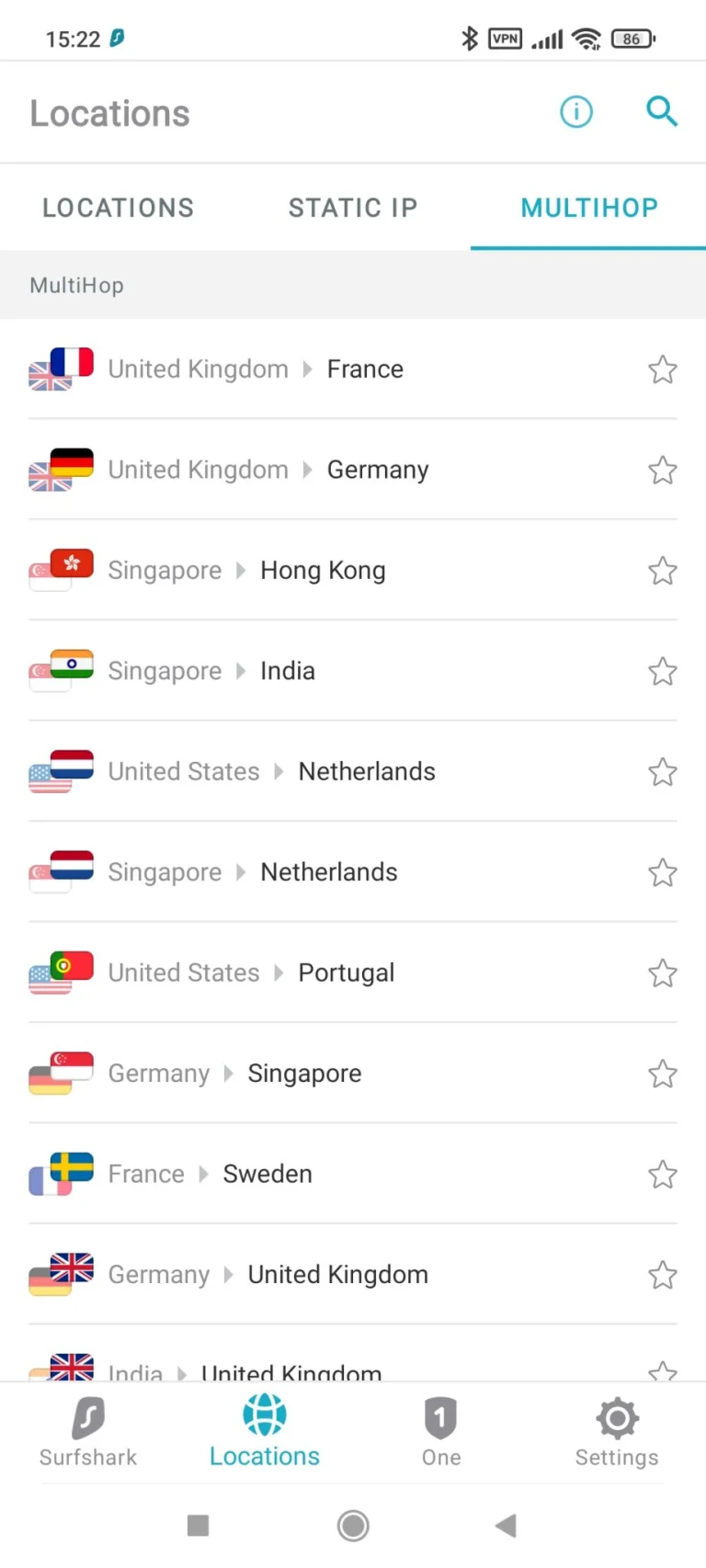Screen dimensions: 706x1568
Task: Favorite the United Kingdom to France route
Action: (663, 369)
